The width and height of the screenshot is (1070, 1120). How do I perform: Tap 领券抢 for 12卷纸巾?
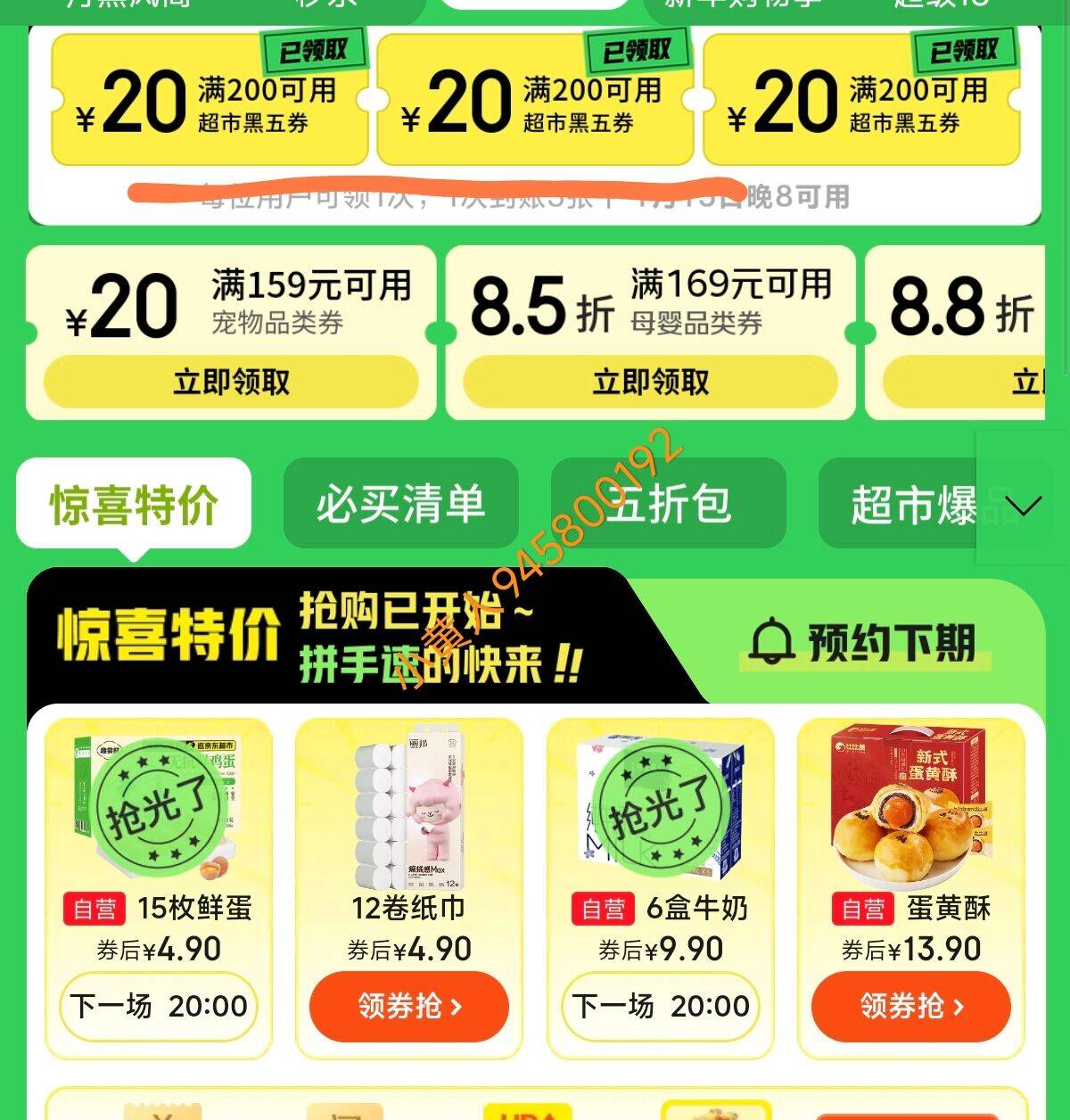(x=409, y=1006)
